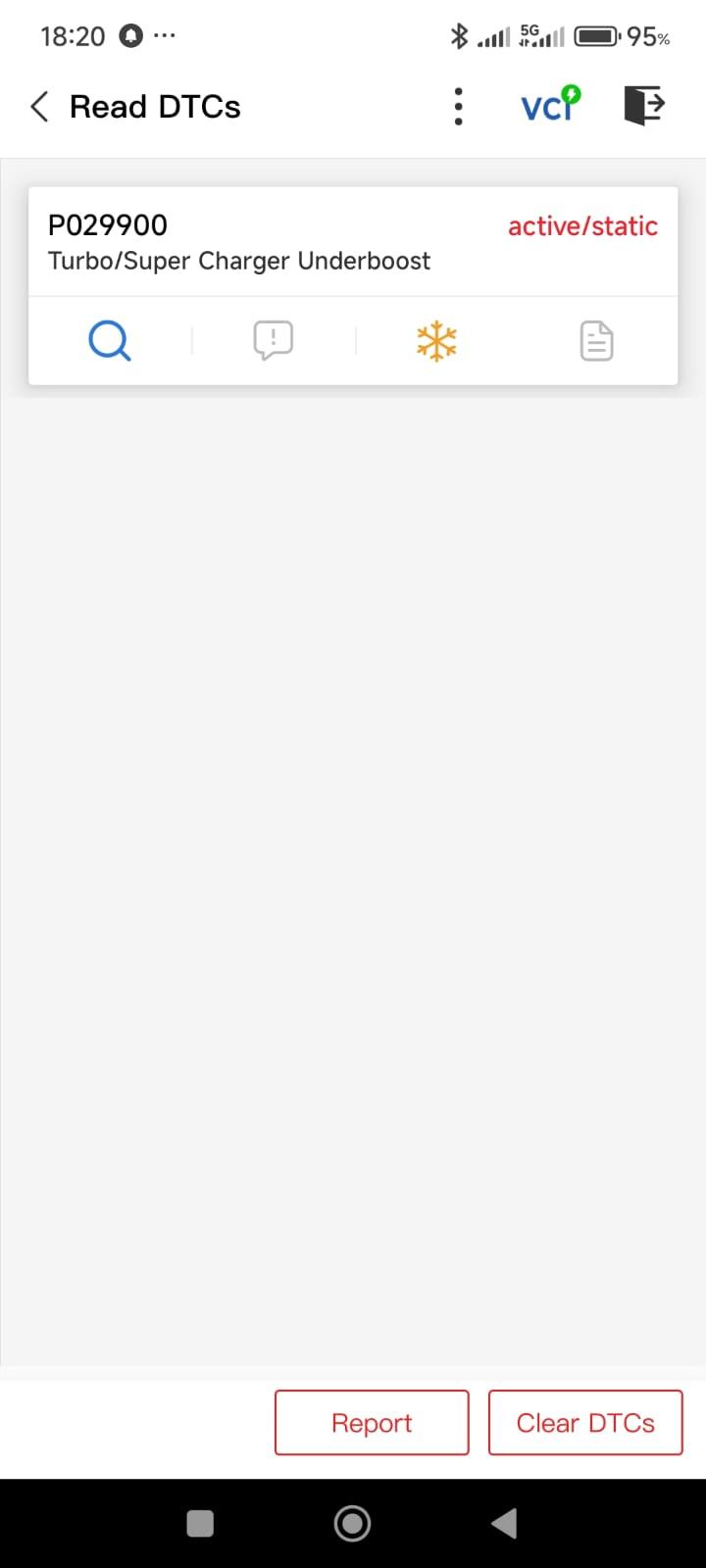The image size is (706, 1568).
Task: Open the system recent apps button
Action: pos(200,1523)
